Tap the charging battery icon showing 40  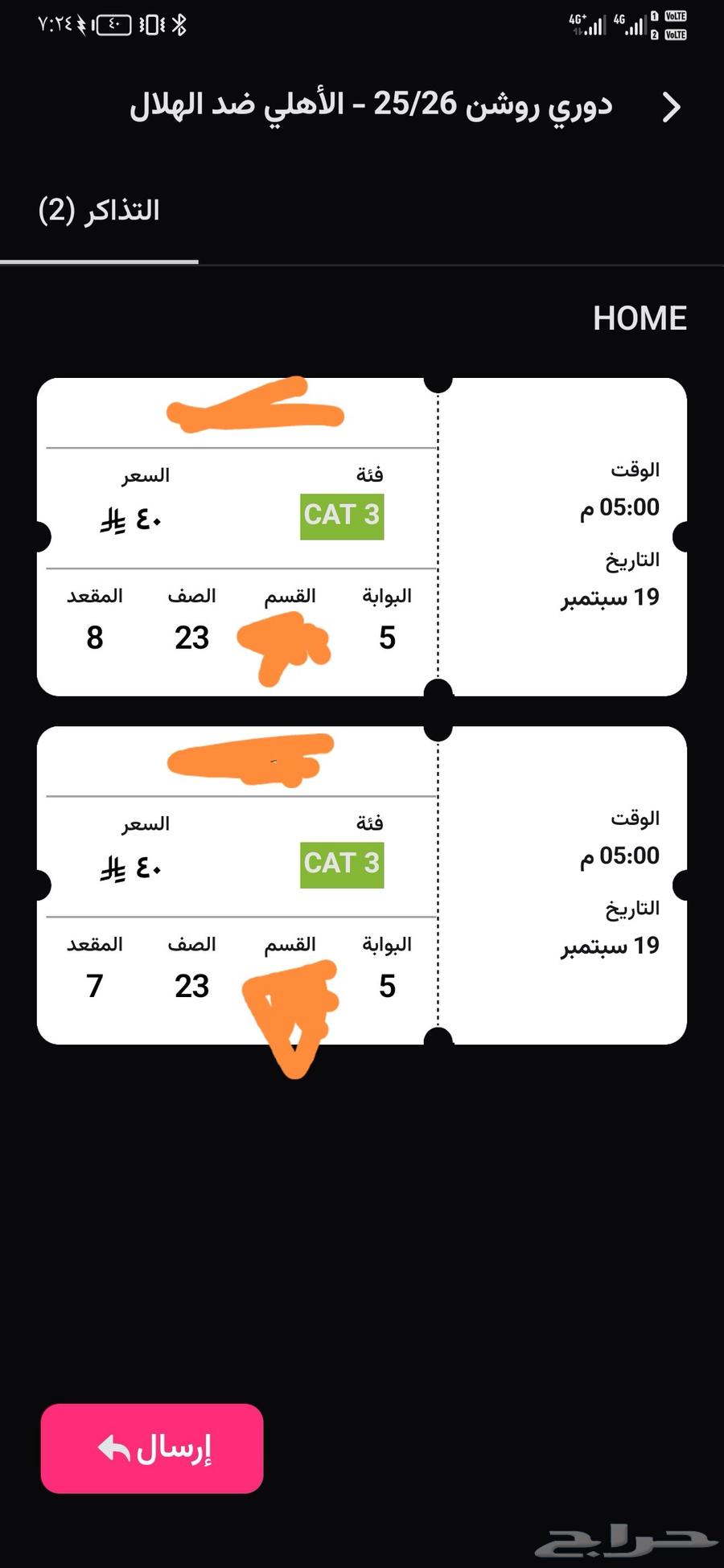pyautogui.click(x=111, y=24)
